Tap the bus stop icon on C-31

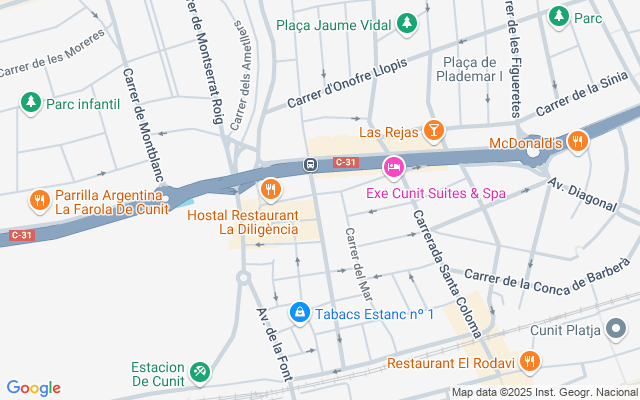pyautogui.click(x=311, y=164)
